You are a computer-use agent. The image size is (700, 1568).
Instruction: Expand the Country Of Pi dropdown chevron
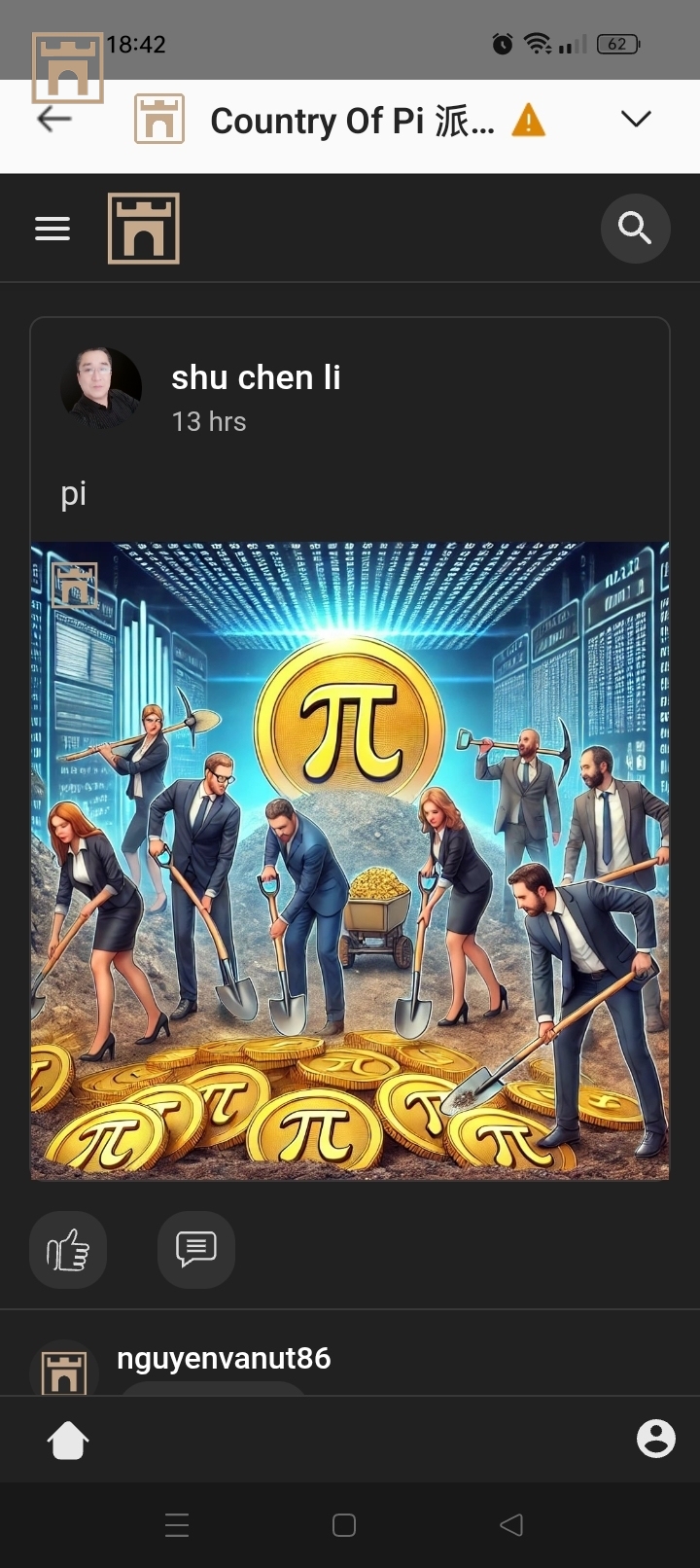click(635, 119)
